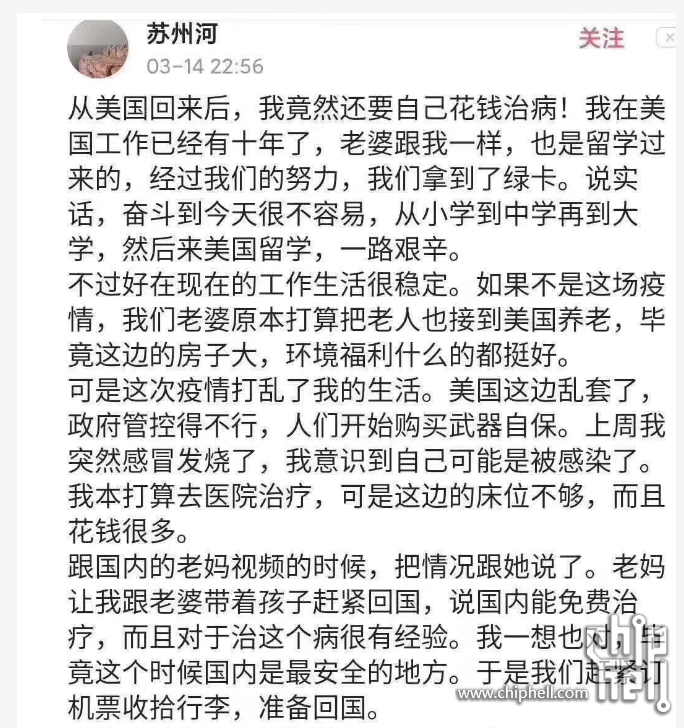The width and height of the screenshot is (684, 728).
Task: Open the username 苏州河
Action: point(183,34)
